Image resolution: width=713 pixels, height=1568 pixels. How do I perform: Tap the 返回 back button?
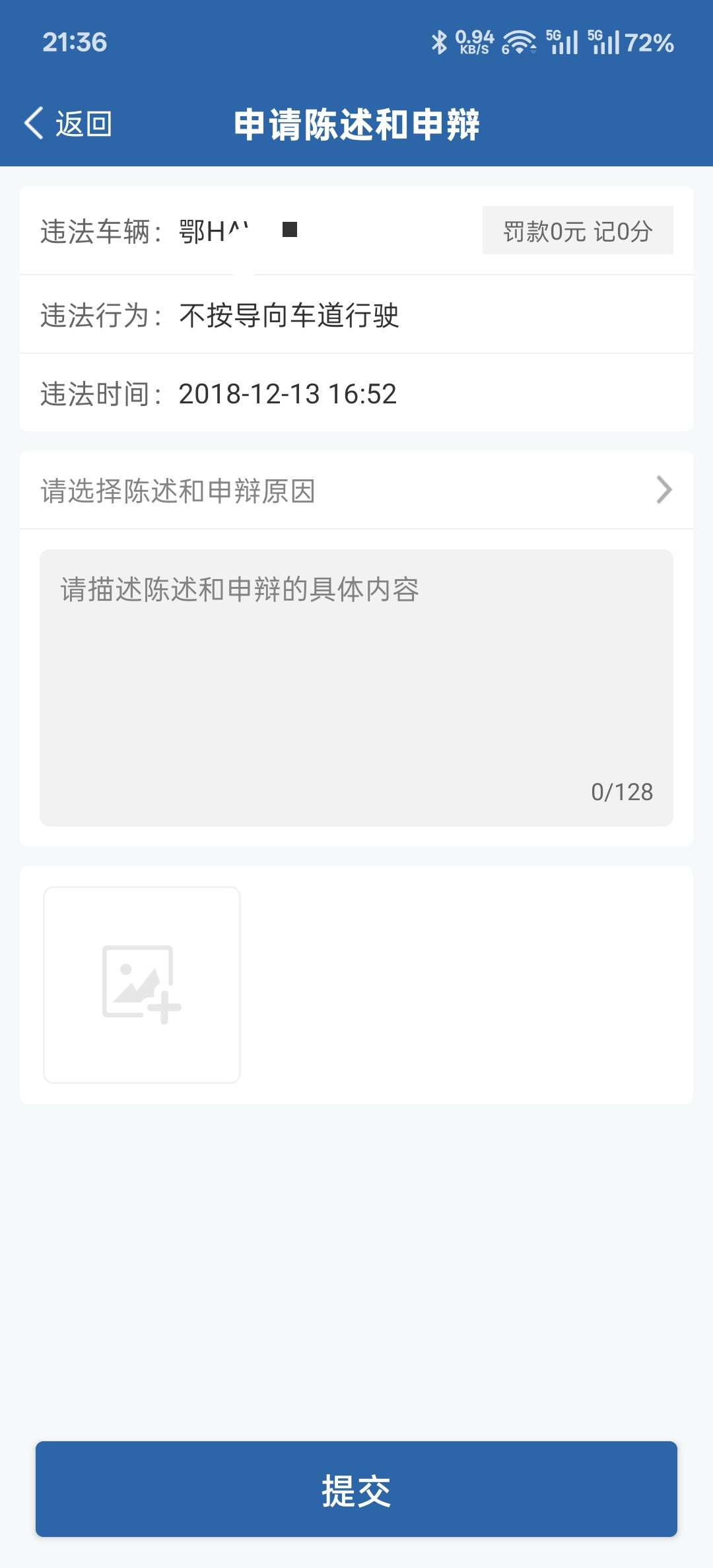[x=69, y=123]
